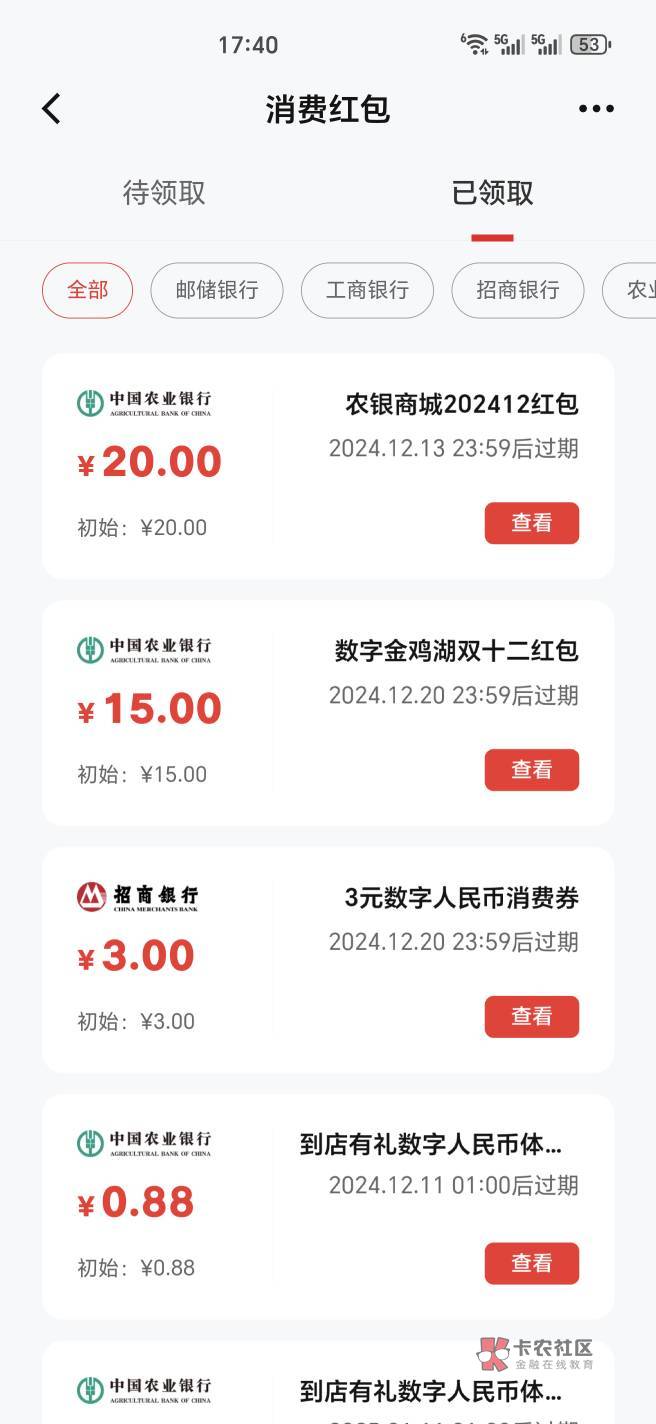Select the 已领取 tab
Viewport: 656px width, 1424px height.
click(492, 192)
